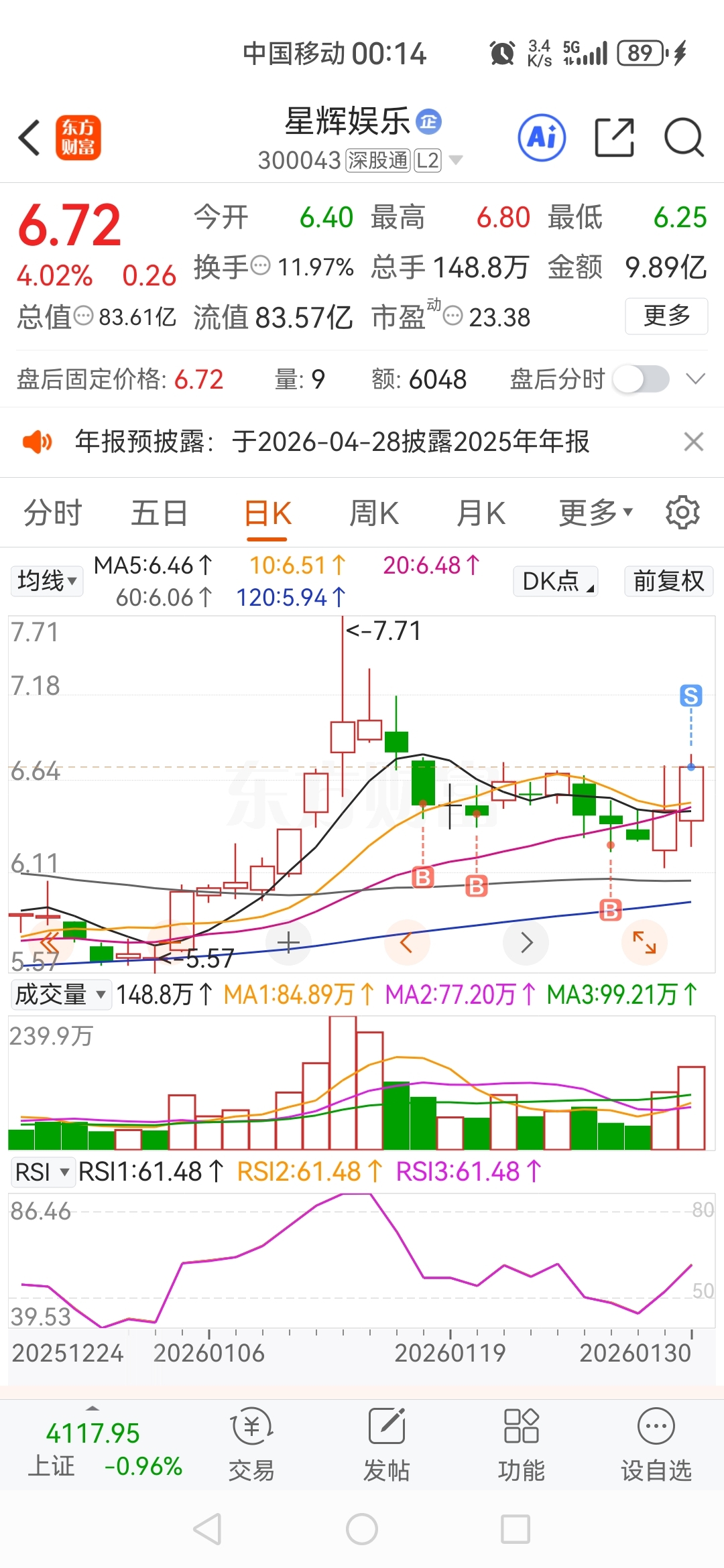
Task: Open the AI assistant icon
Action: coord(542,138)
